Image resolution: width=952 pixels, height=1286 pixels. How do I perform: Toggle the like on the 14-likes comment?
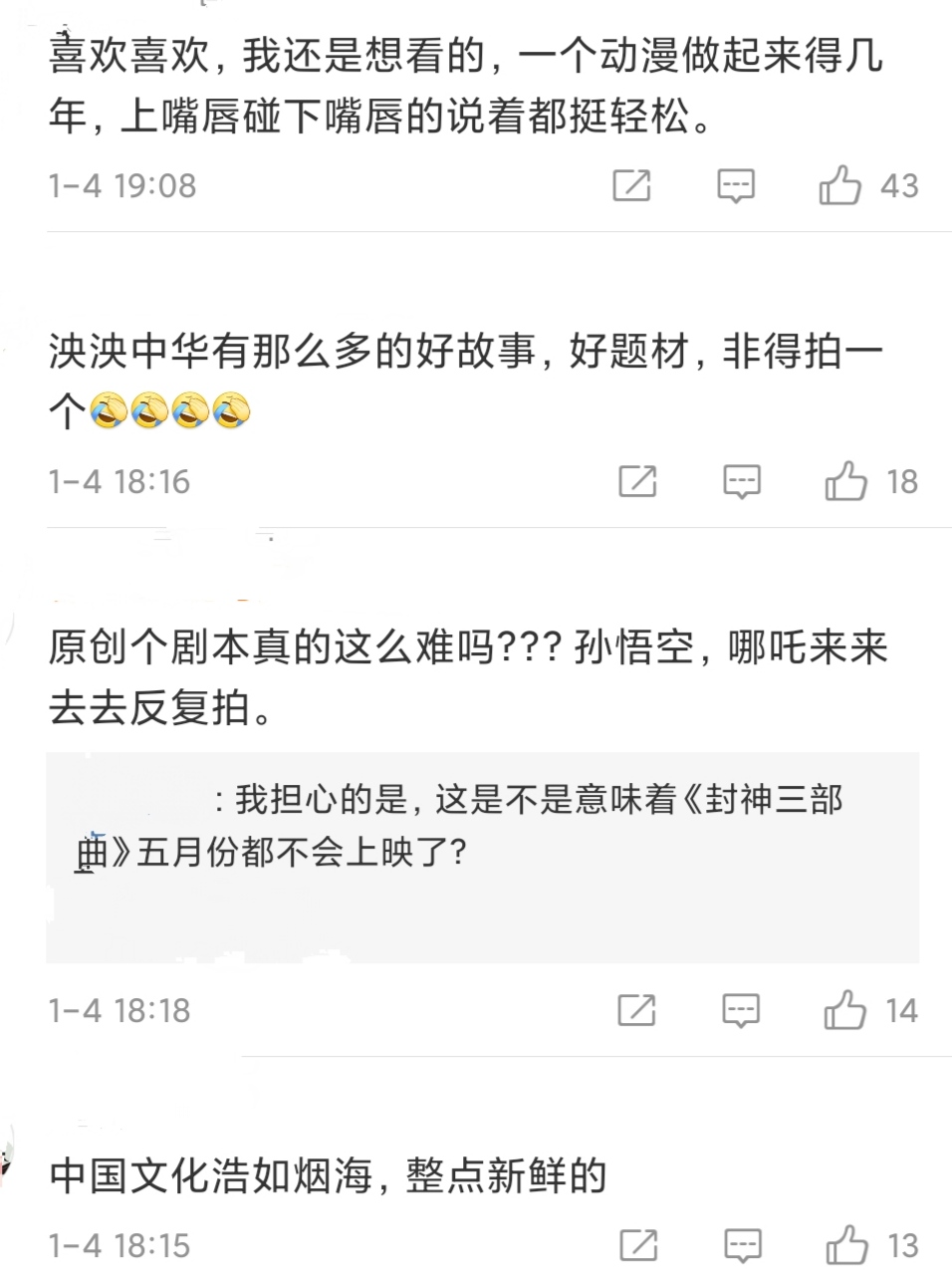846,1010
